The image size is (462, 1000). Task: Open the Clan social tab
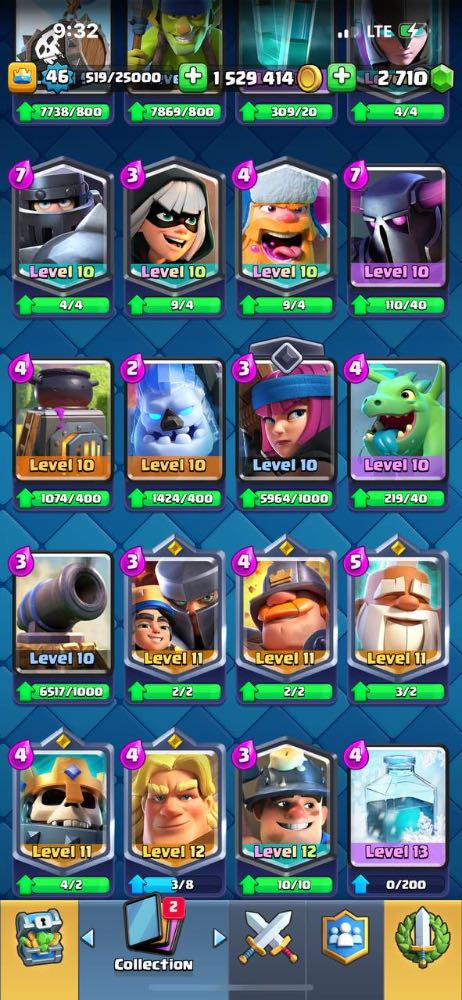pyautogui.click(x=345, y=938)
